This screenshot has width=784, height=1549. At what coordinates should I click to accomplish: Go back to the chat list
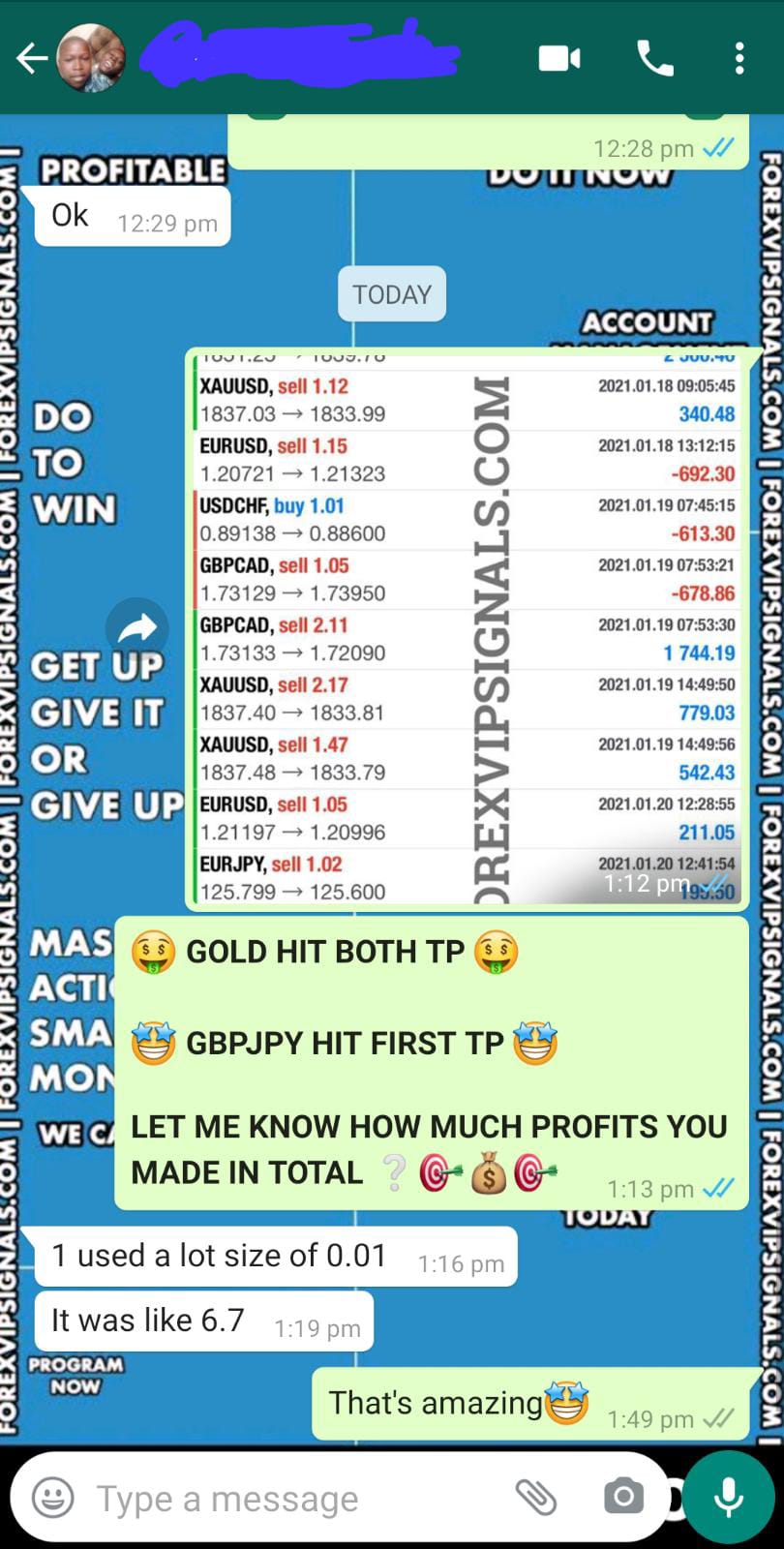(31, 59)
